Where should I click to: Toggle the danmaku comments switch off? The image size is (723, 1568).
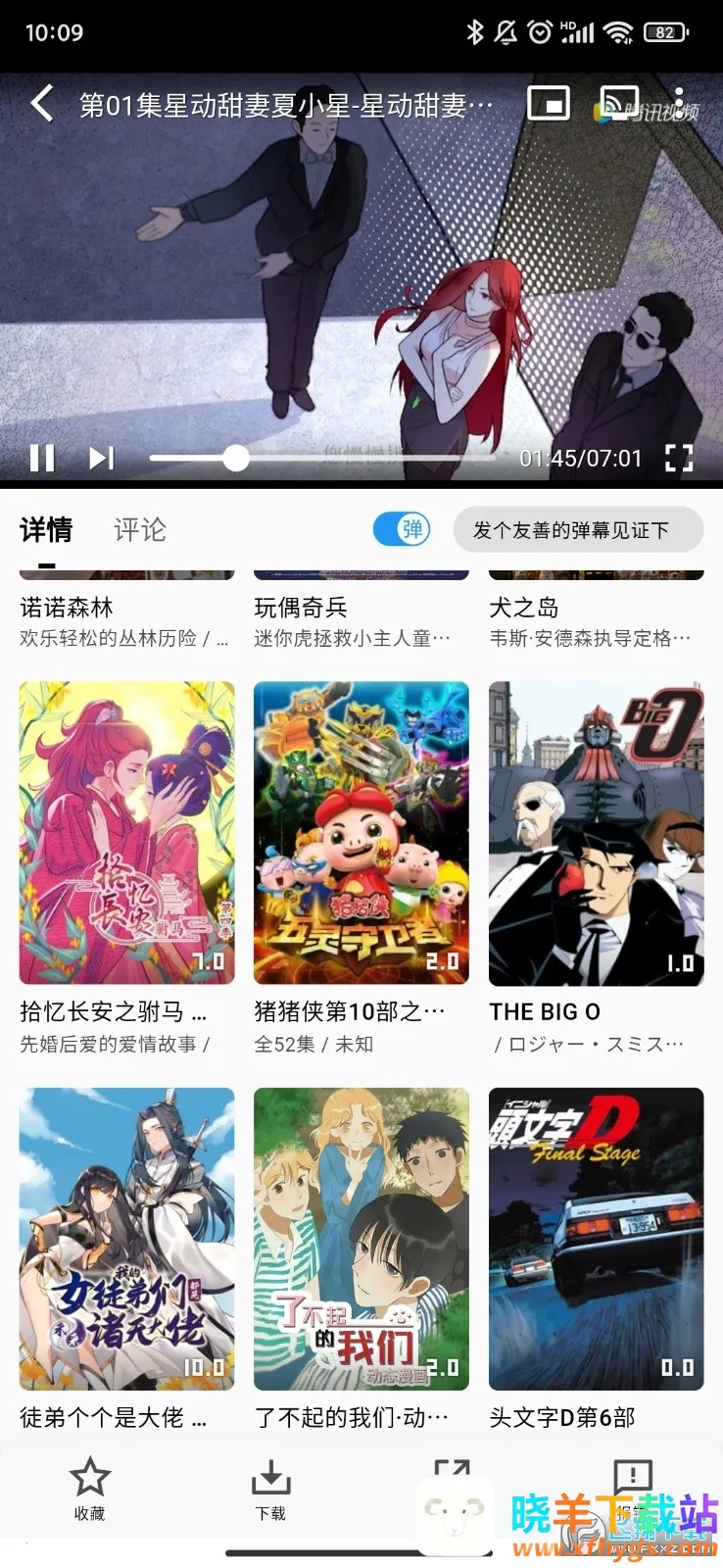(402, 528)
